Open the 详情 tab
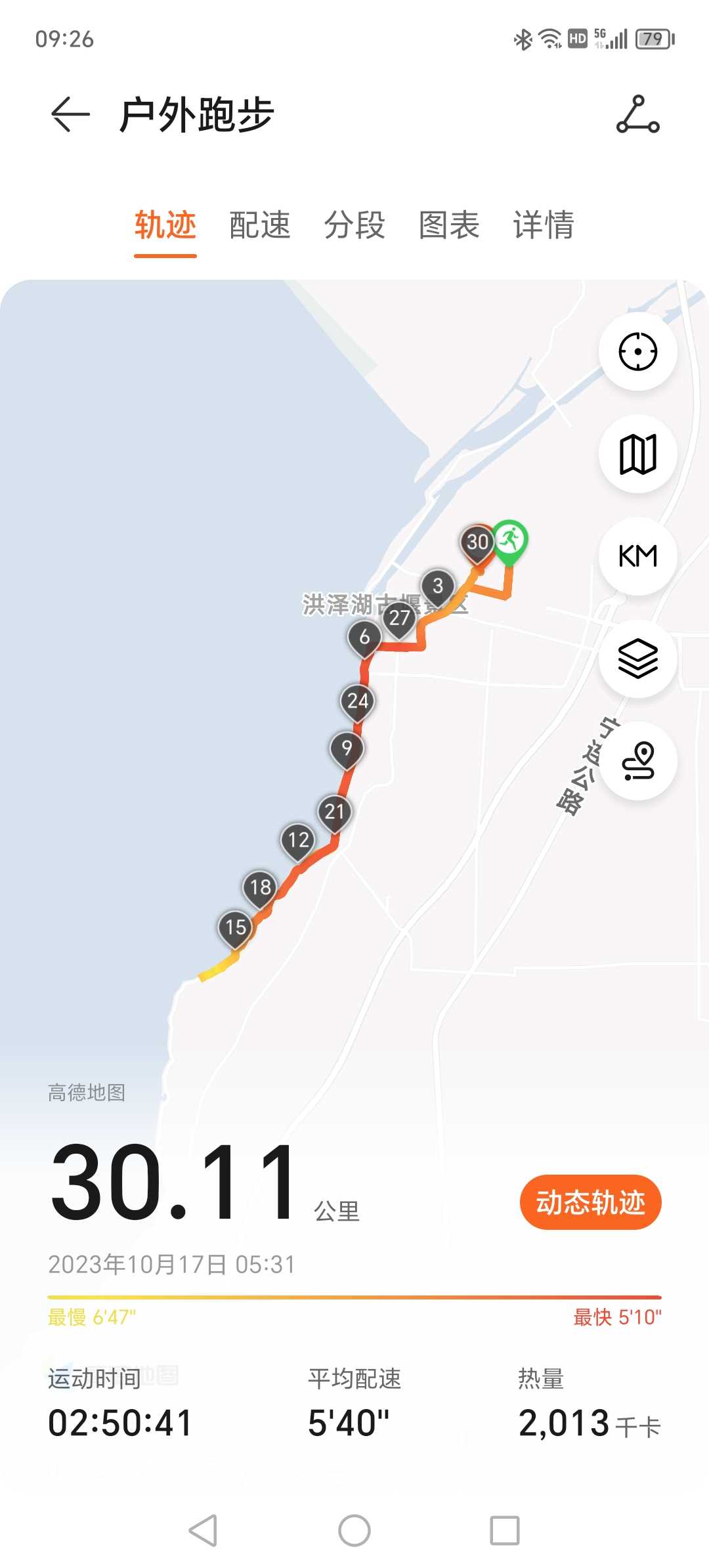Viewport: 709px width, 1568px height. pos(544,225)
